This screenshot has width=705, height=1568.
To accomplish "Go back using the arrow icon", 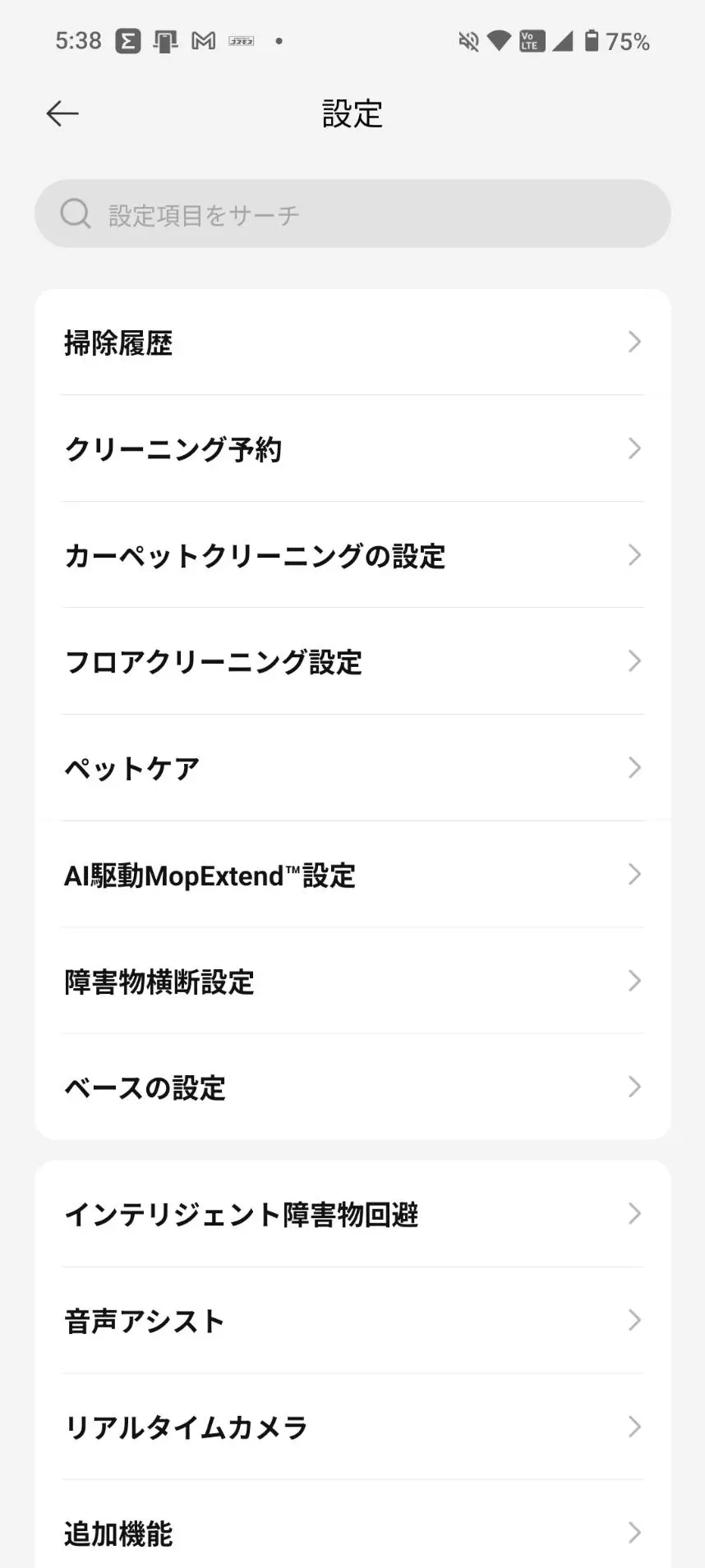I will coord(62,113).
